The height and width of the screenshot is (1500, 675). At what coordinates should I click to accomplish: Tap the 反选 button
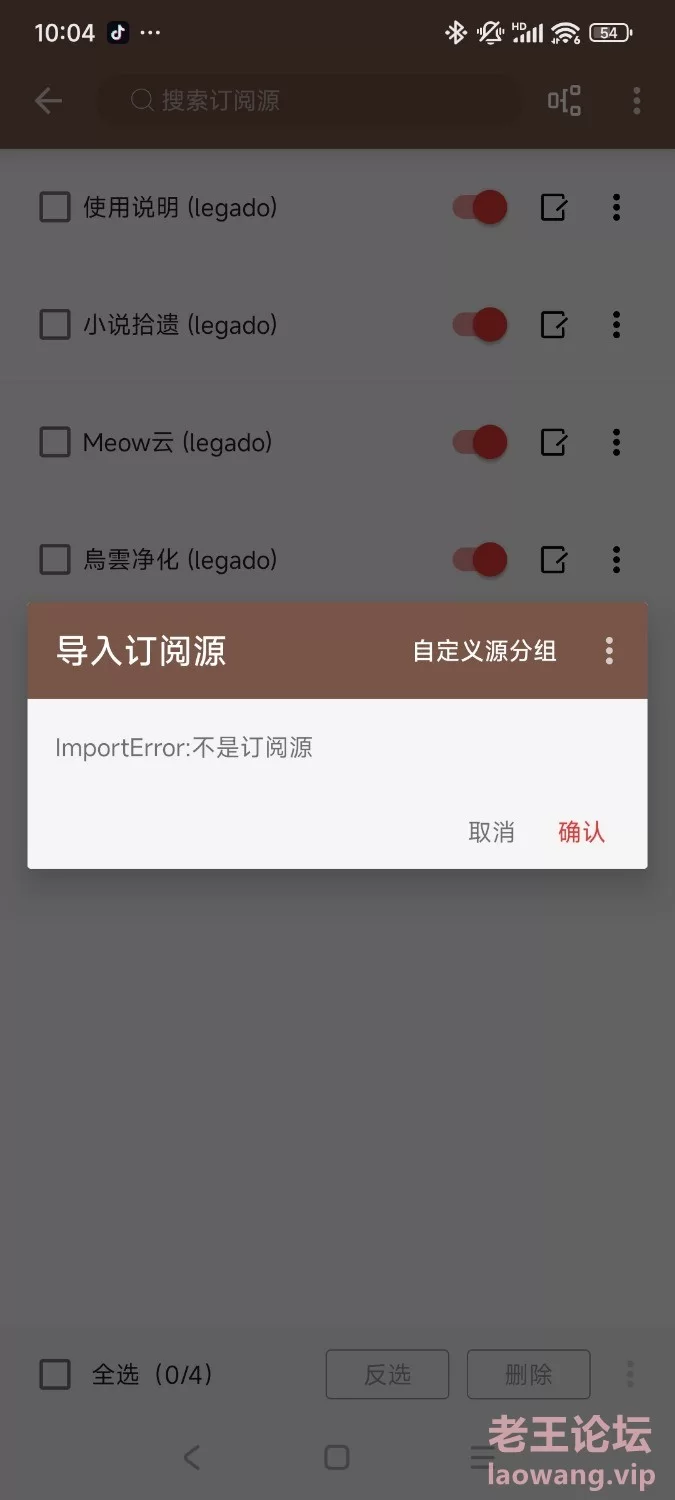coord(387,1374)
